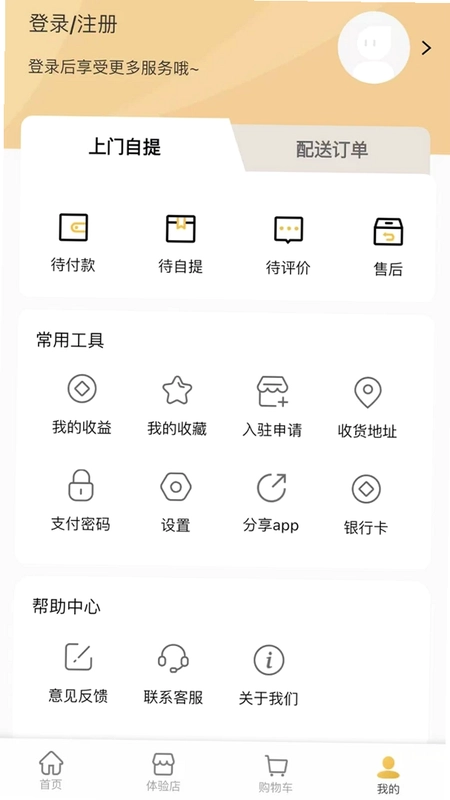Open 我的收益 earnings
This screenshot has height=800, width=450.
pyautogui.click(x=82, y=405)
